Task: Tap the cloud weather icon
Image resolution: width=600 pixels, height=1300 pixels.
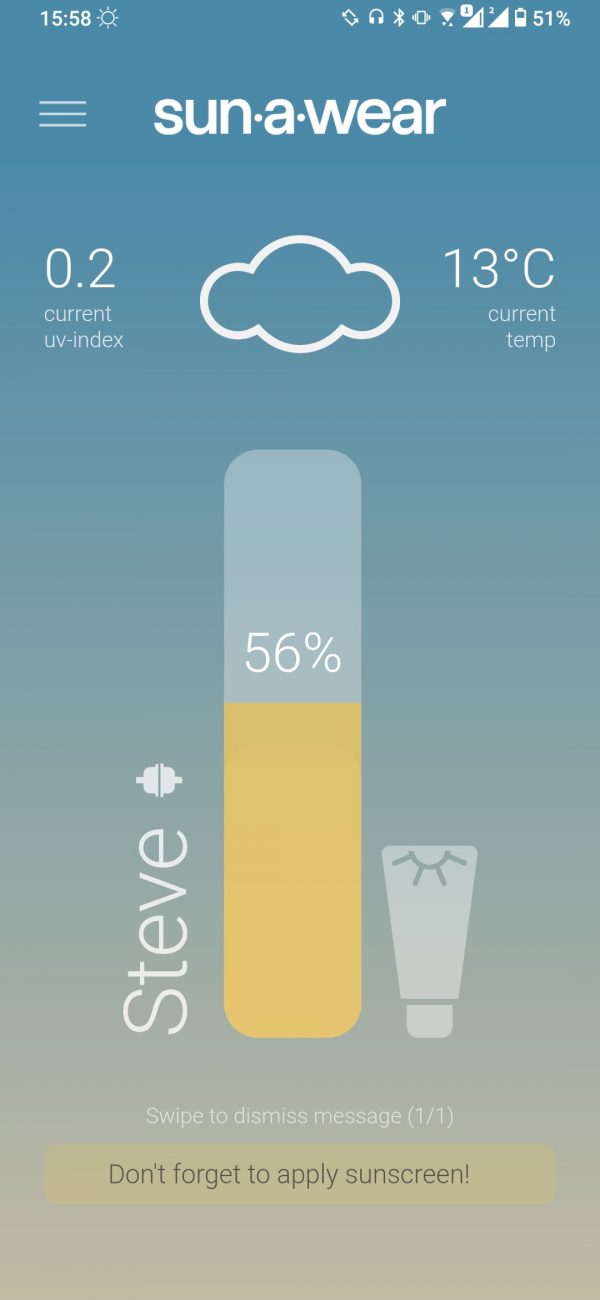Action: click(x=300, y=295)
